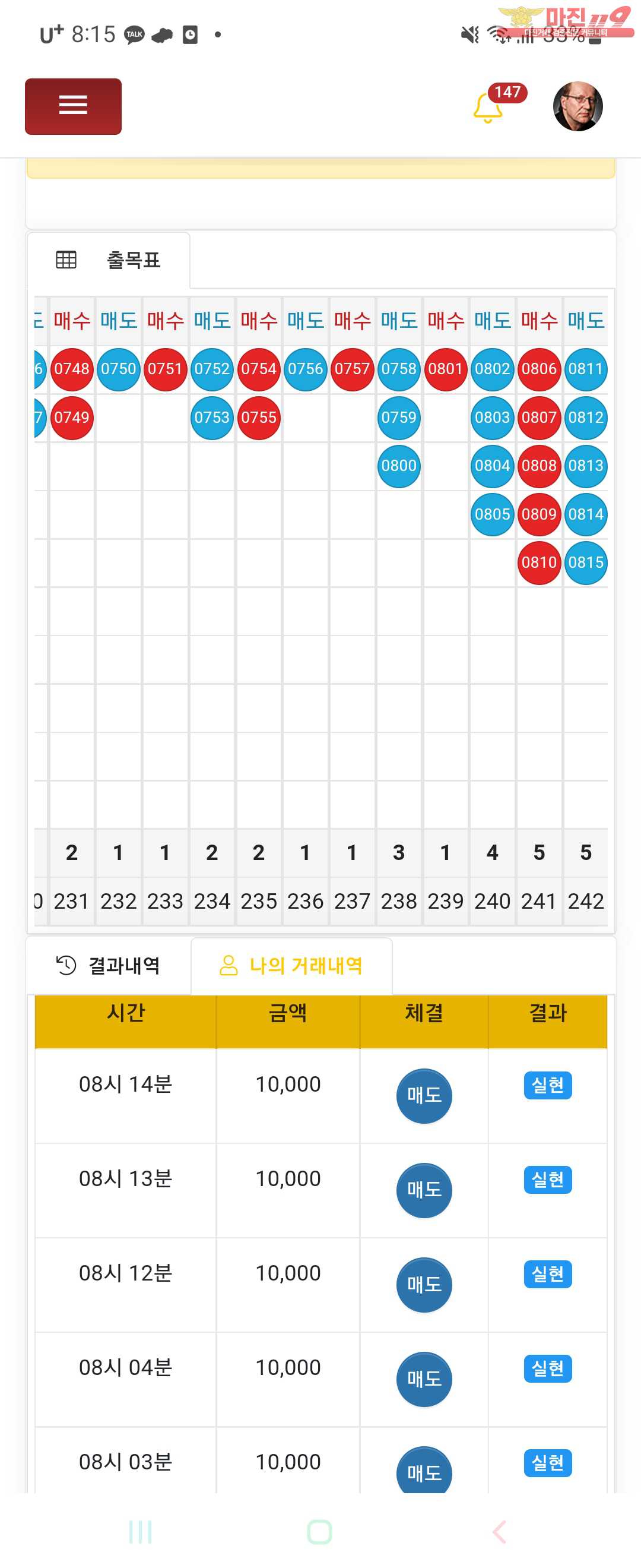Screen dimensions: 641x1568
Task: Select the 출목표 tab
Action: 109,261
